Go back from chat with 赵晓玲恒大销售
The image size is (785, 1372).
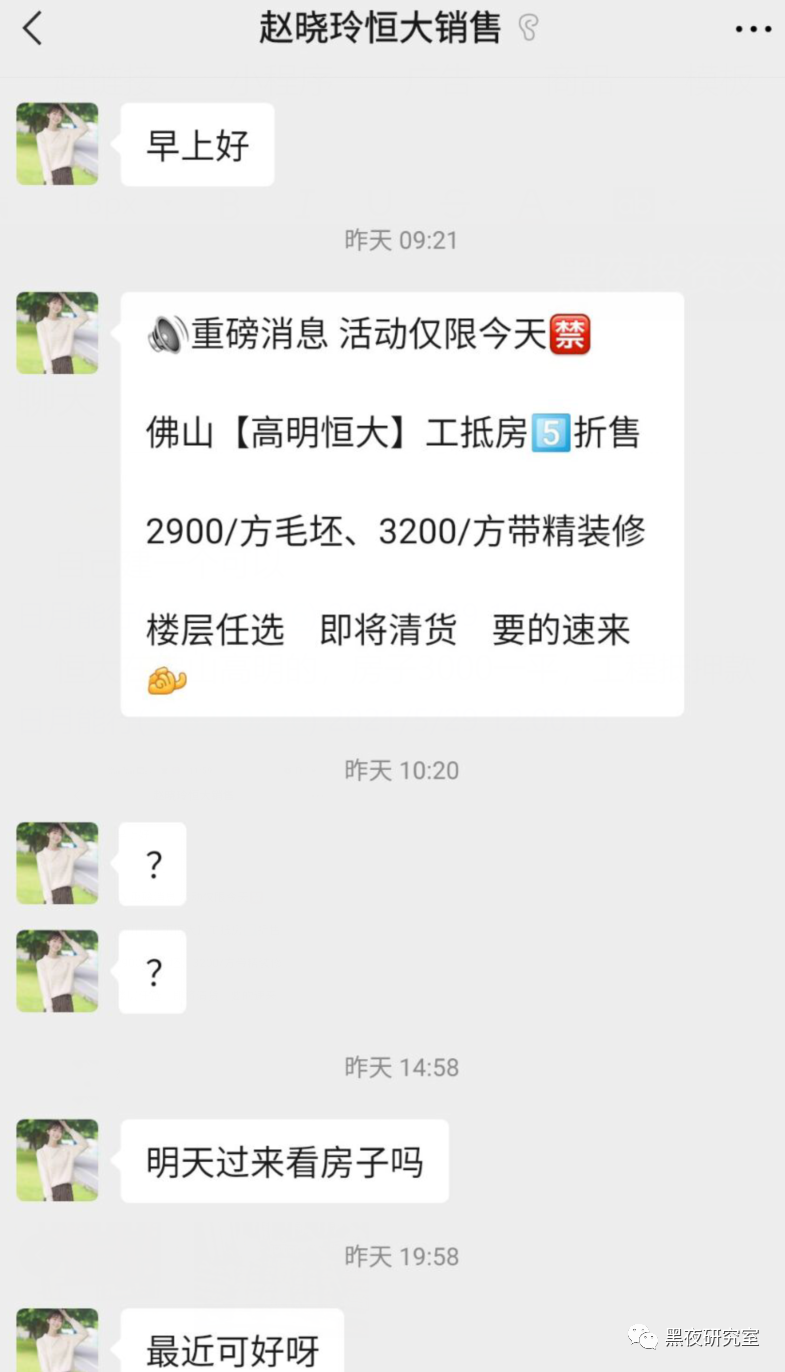[x=33, y=28]
